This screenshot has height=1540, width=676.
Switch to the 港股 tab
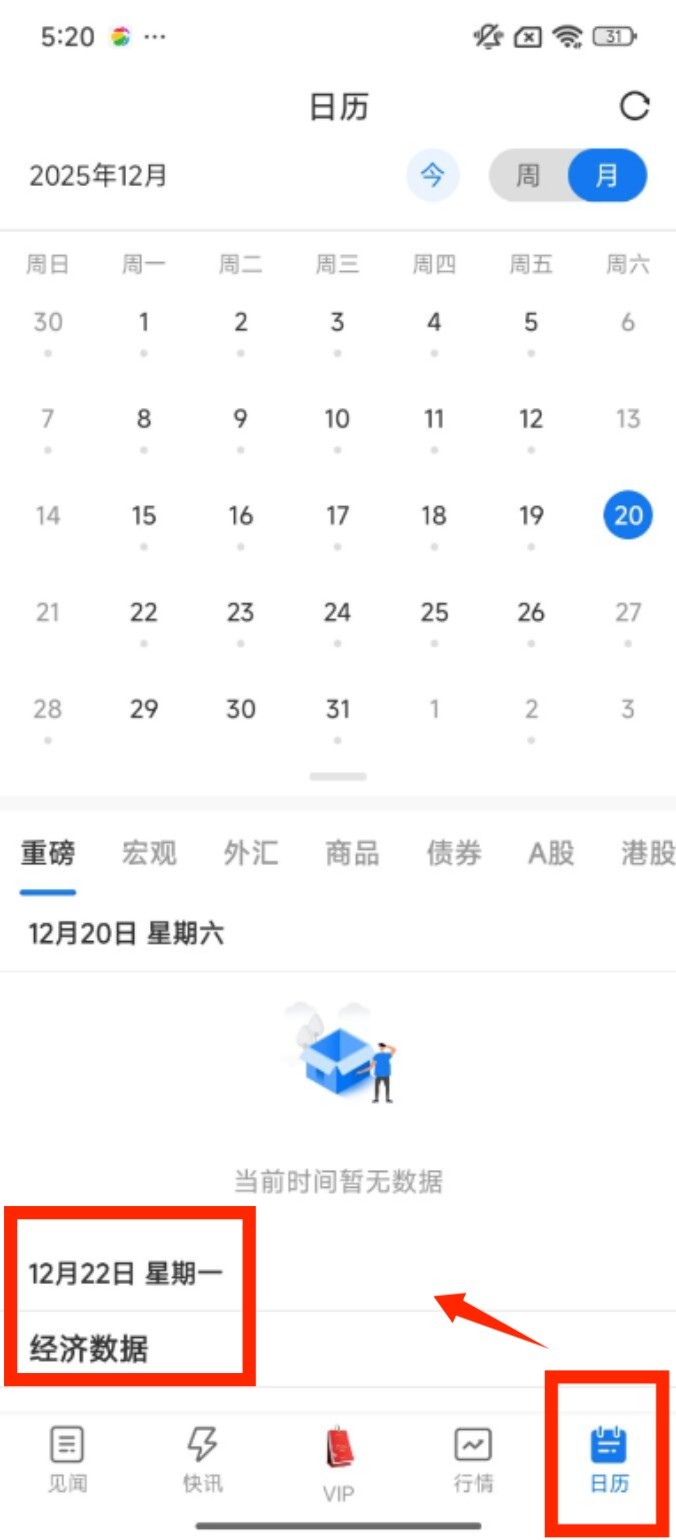pos(647,853)
